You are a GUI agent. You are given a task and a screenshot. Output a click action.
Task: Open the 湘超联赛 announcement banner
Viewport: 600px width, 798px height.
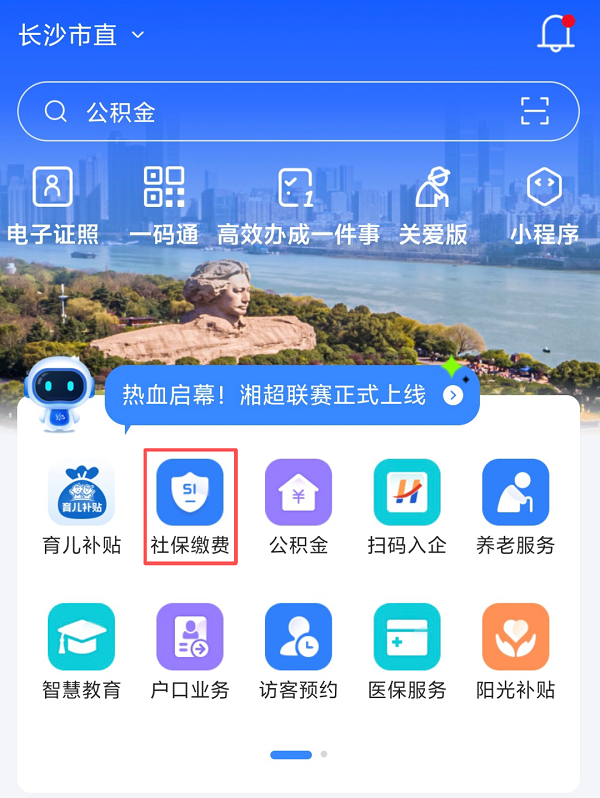pos(292,395)
